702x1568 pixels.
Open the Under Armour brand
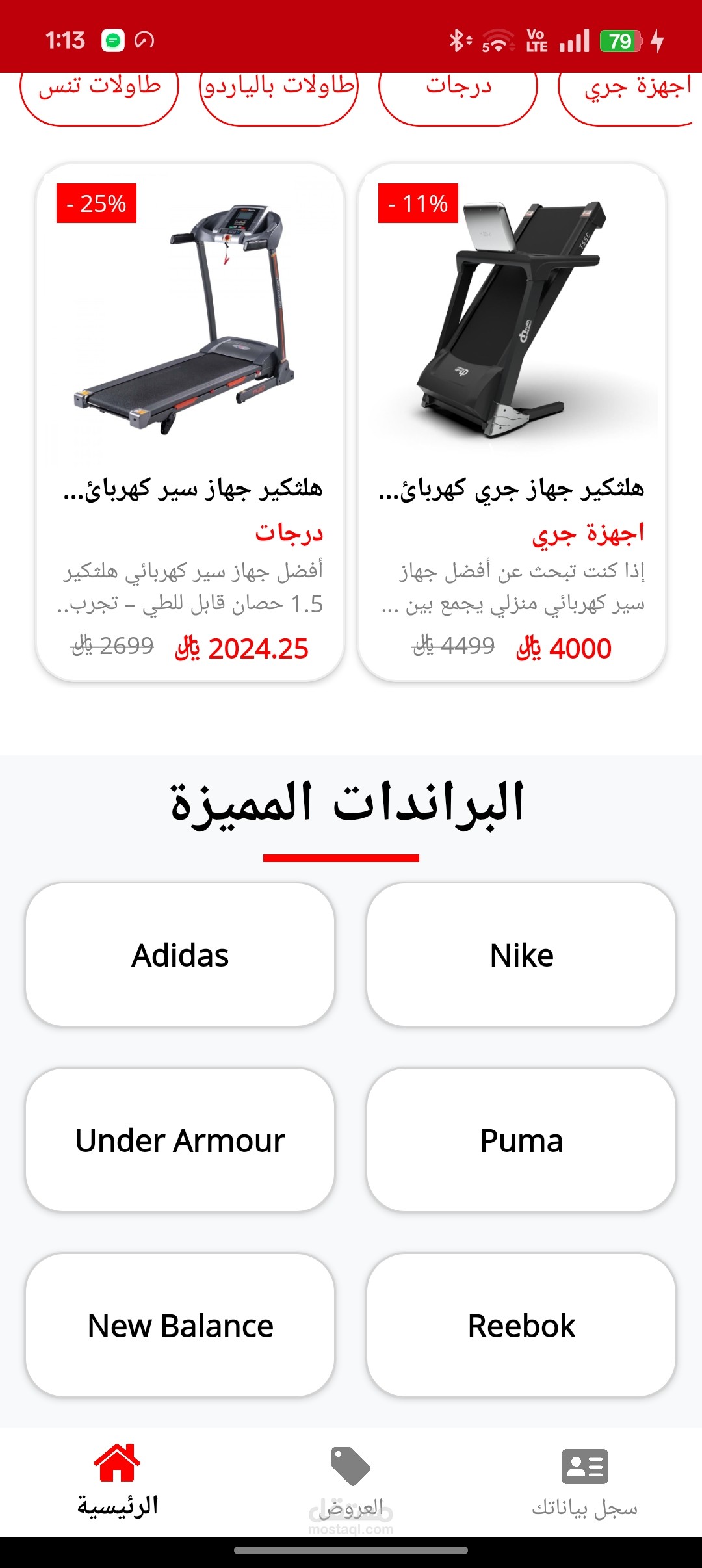[180, 1140]
